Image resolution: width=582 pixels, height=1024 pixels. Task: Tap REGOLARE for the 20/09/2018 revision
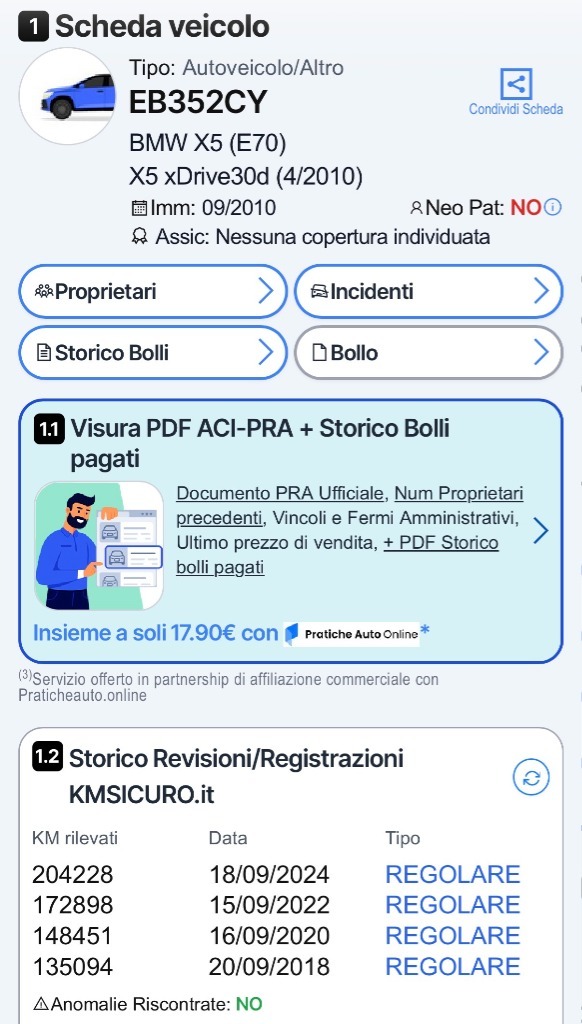[x=452, y=966]
